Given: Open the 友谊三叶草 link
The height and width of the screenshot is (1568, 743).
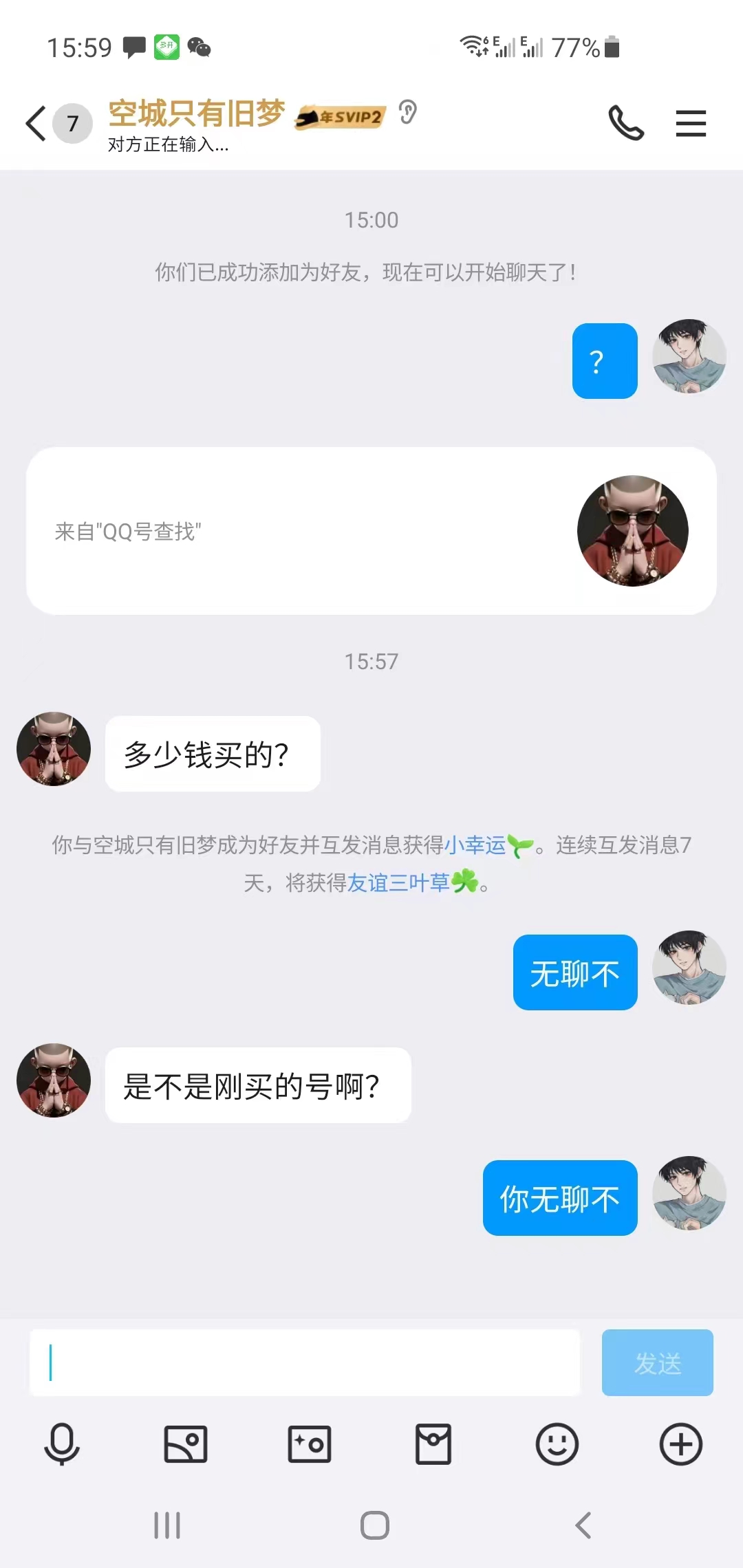Looking at the screenshot, I should [x=398, y=882].
